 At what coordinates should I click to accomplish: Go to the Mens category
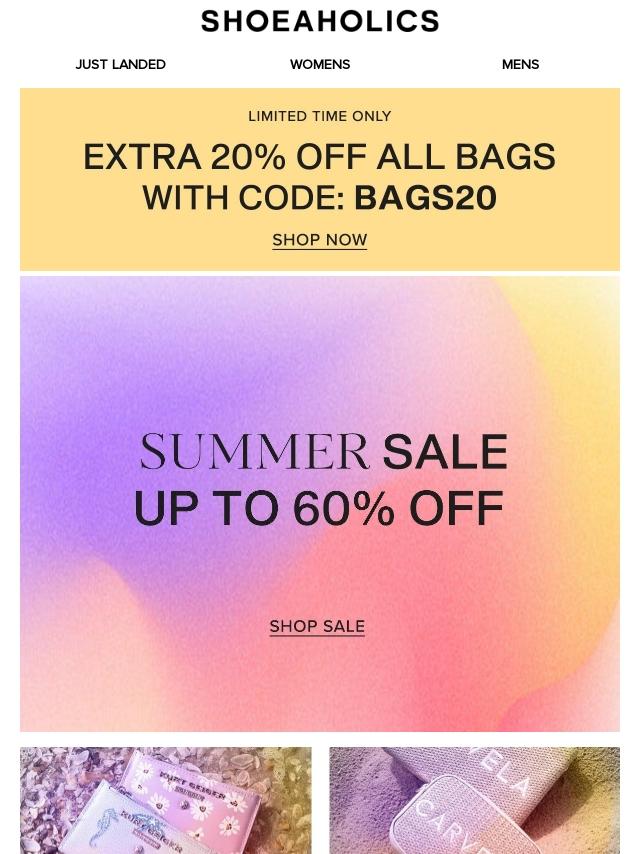(520, 64)
